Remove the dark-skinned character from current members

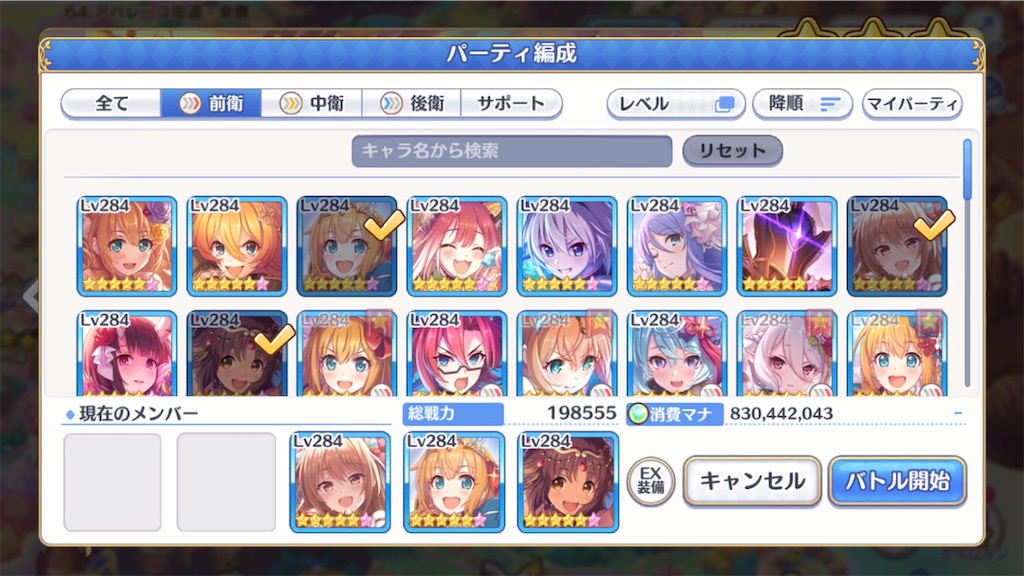(x=568, y=481)
